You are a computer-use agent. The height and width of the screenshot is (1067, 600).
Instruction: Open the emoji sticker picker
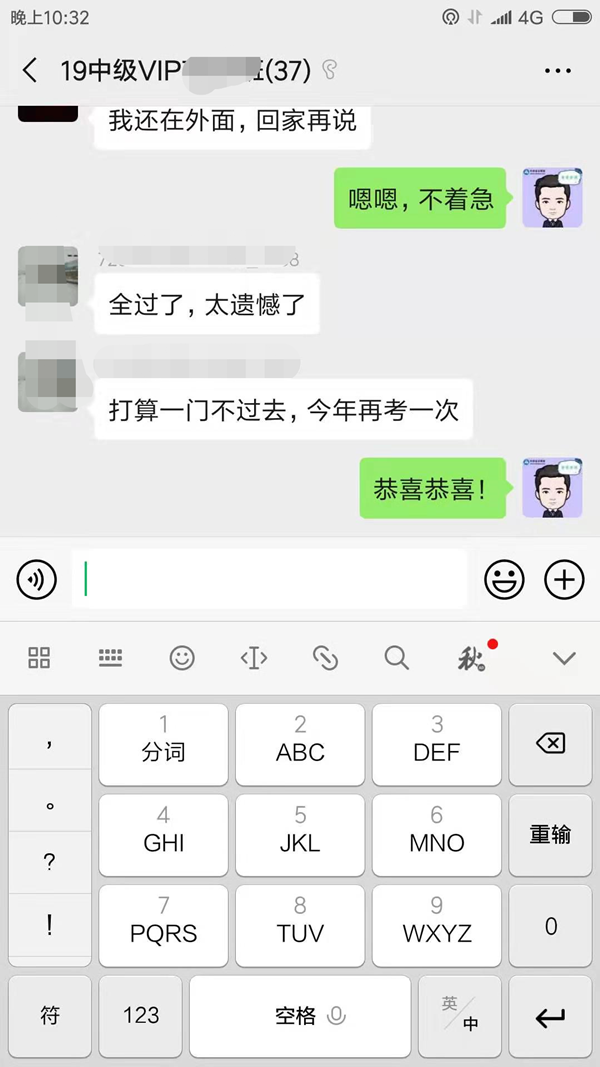click(x=505, y=579)
